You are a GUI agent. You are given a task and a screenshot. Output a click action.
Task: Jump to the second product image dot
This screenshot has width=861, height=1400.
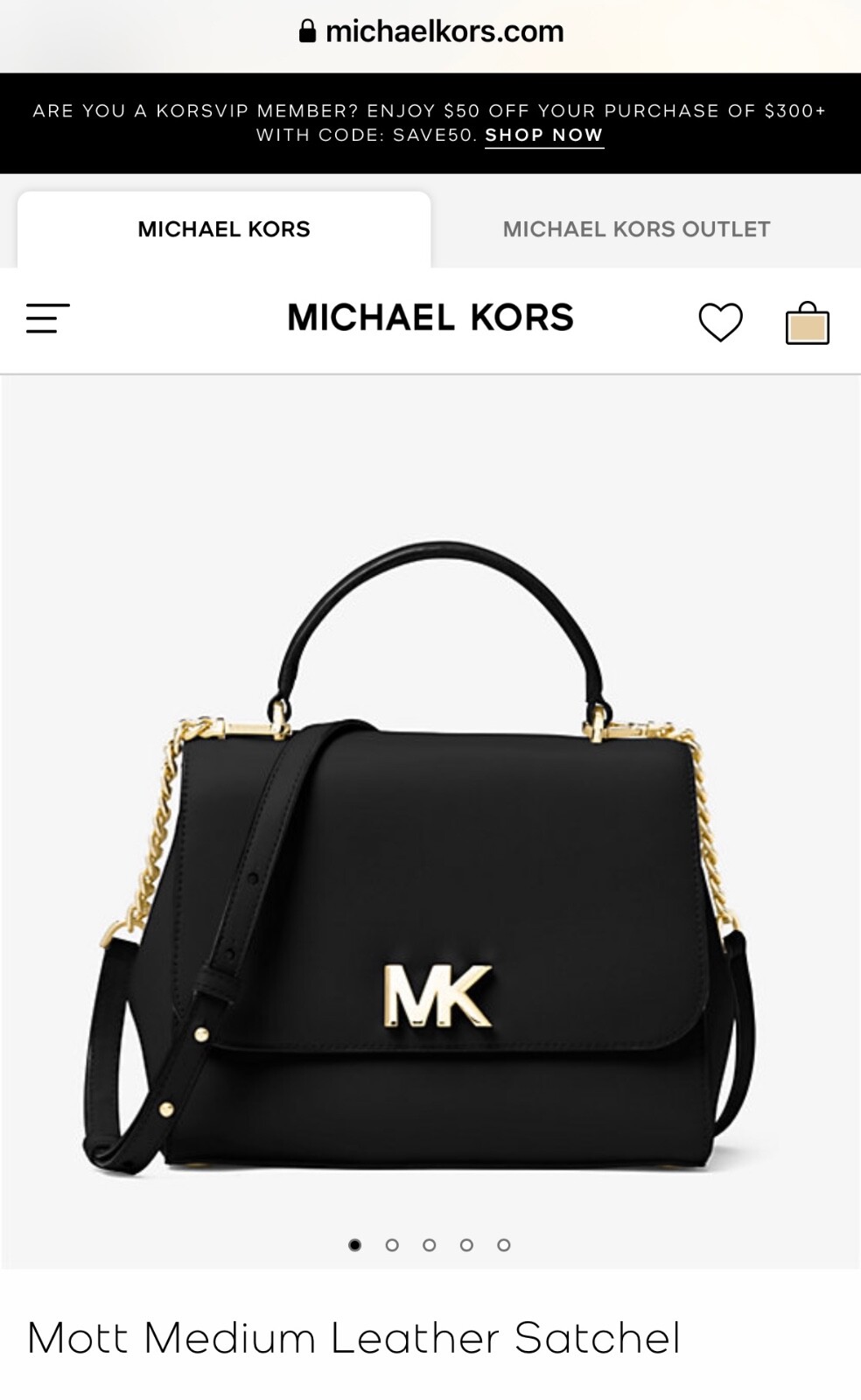(x=392, y=1245)
